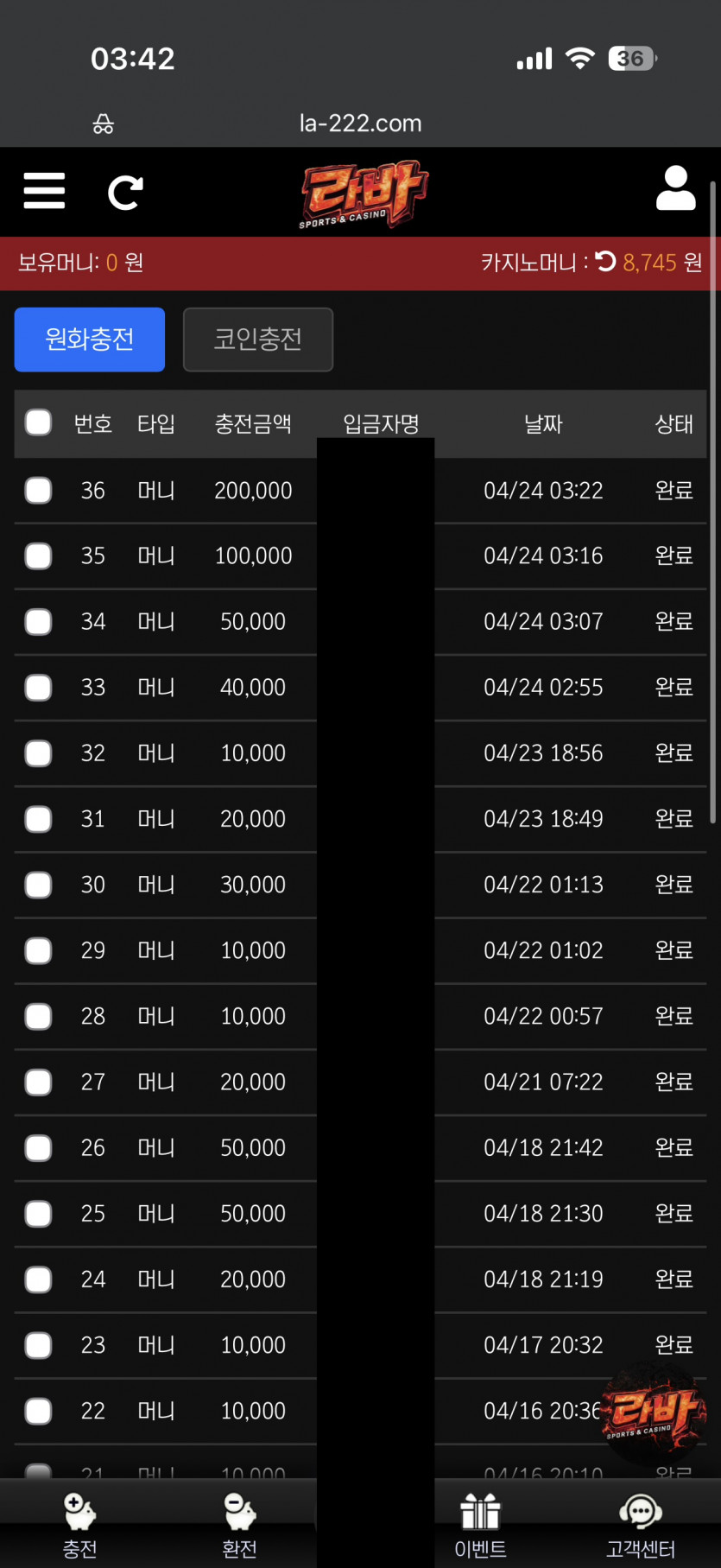The width and height of the screenshot is (721, 1568).
Task: Open the user profile icon
Action: (675, 188)
